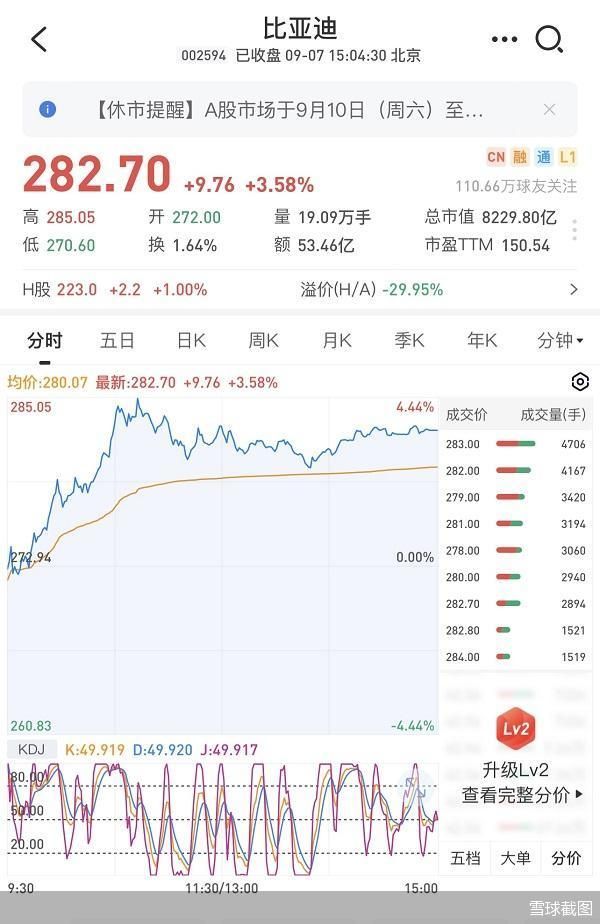This screenshot has height=924, width=600.
Task: Select the 分价 tab
Action: (566, 858)
